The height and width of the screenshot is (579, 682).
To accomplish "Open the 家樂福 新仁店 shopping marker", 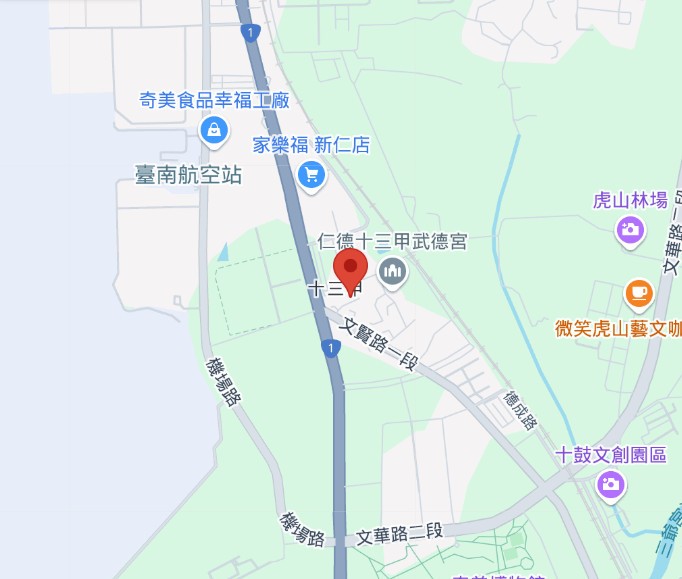I will [311, 175].
